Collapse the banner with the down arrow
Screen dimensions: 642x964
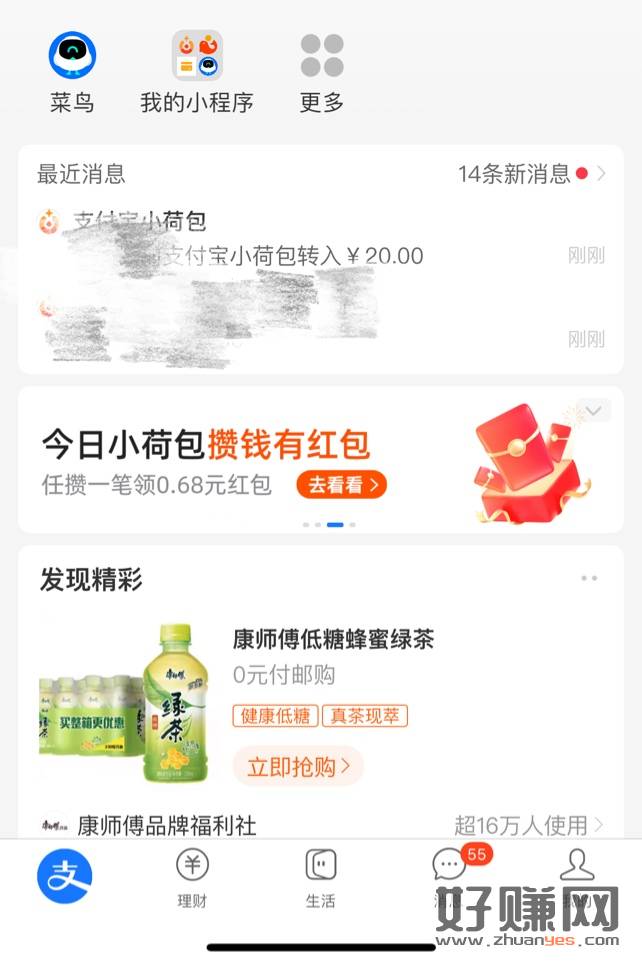[594, 411]
